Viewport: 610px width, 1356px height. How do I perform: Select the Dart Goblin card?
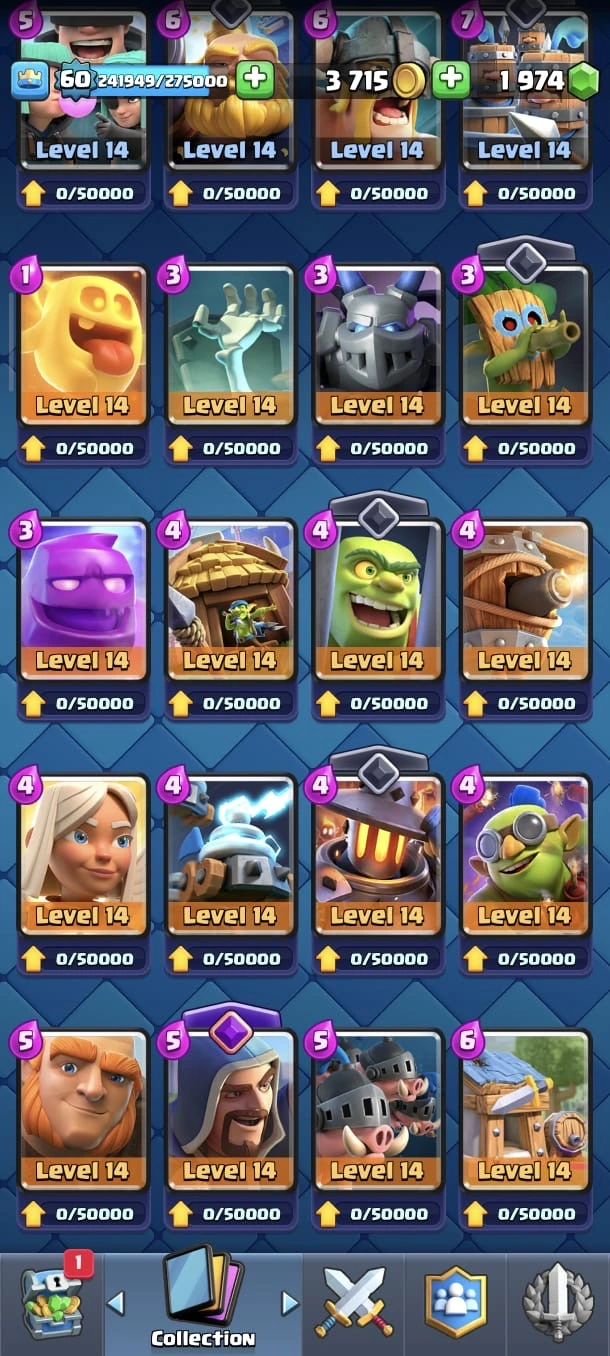click(524, 345)
